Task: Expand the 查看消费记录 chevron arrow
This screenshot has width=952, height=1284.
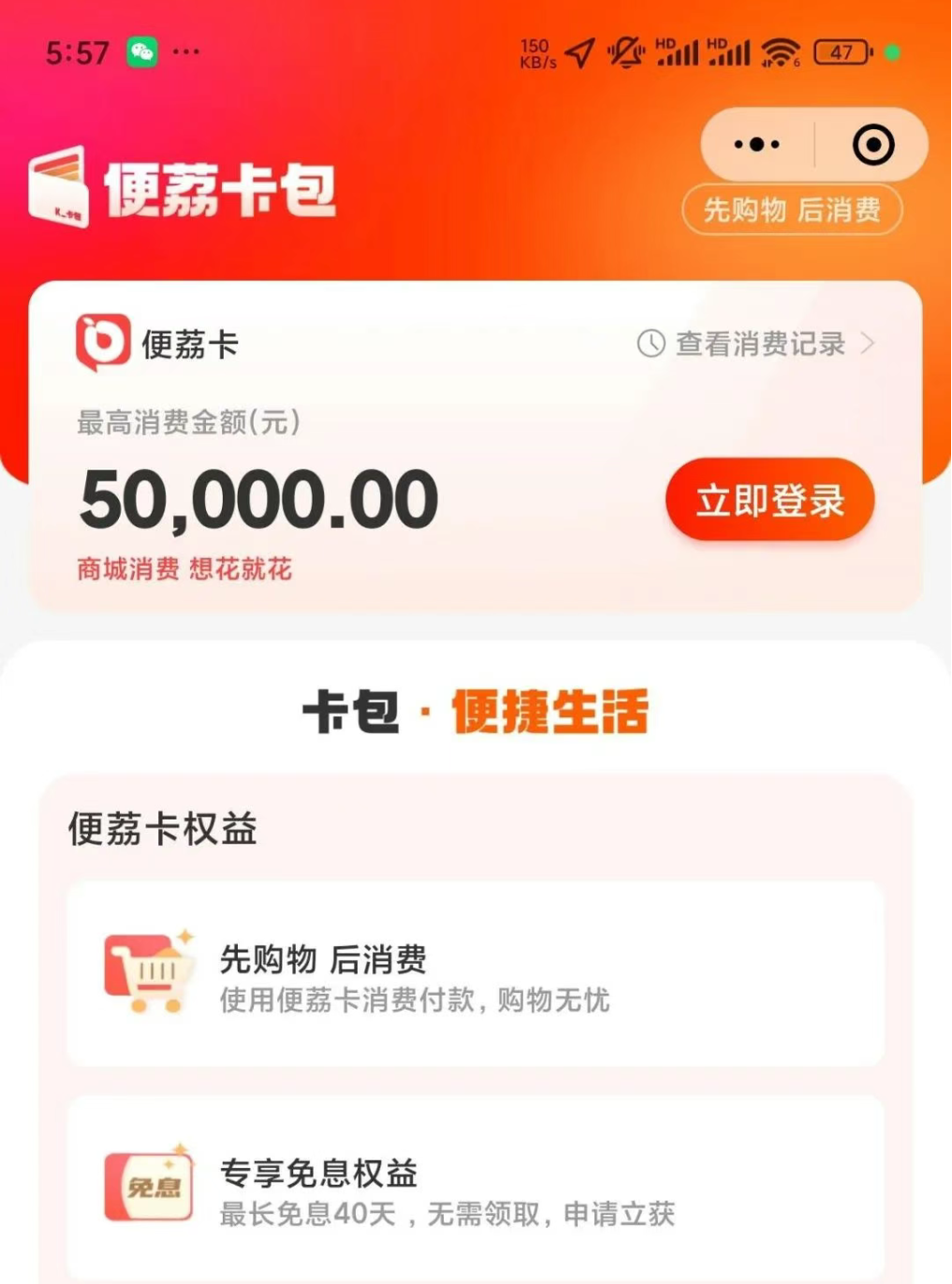Action: [871, 345]
